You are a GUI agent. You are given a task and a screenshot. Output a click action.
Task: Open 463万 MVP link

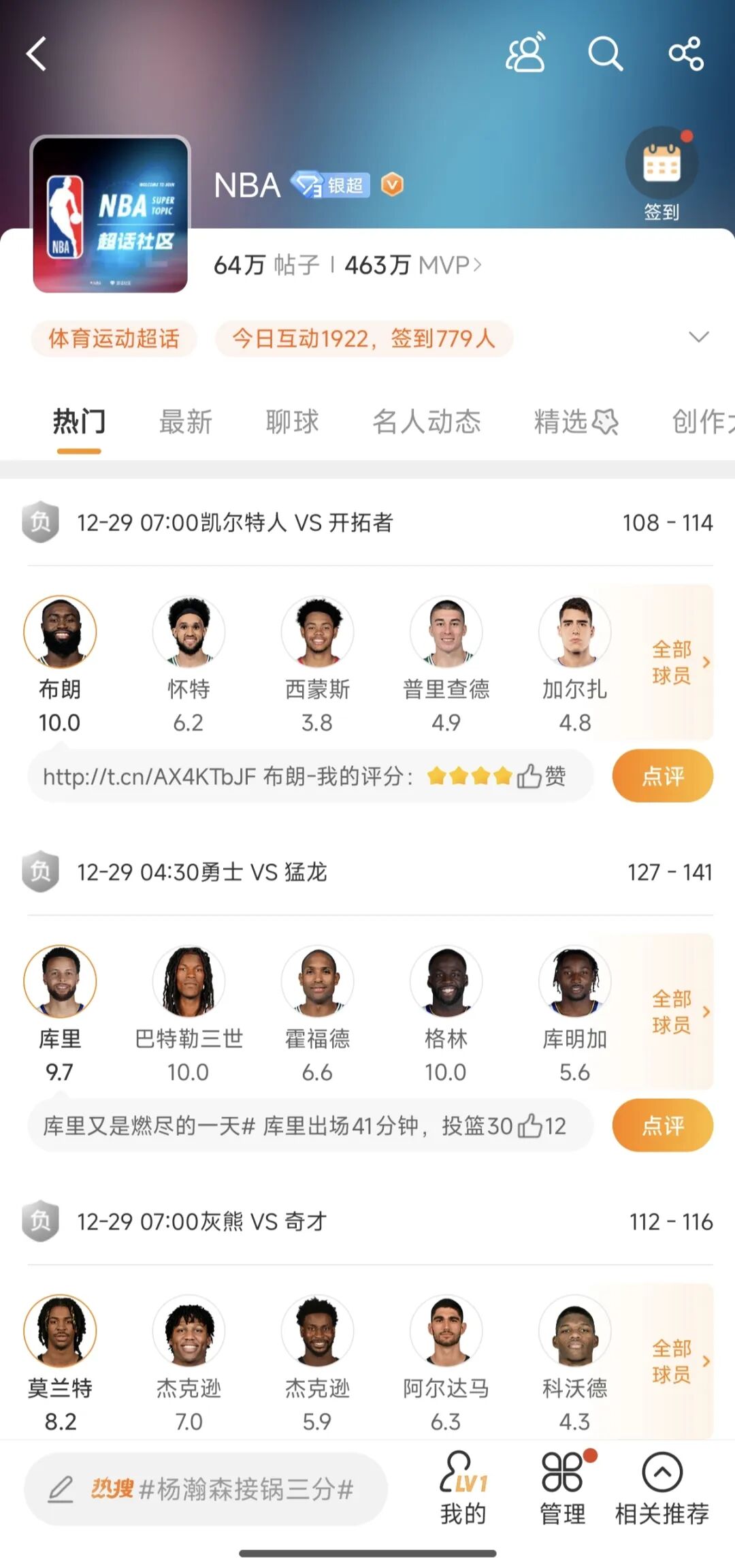point(413,265)
